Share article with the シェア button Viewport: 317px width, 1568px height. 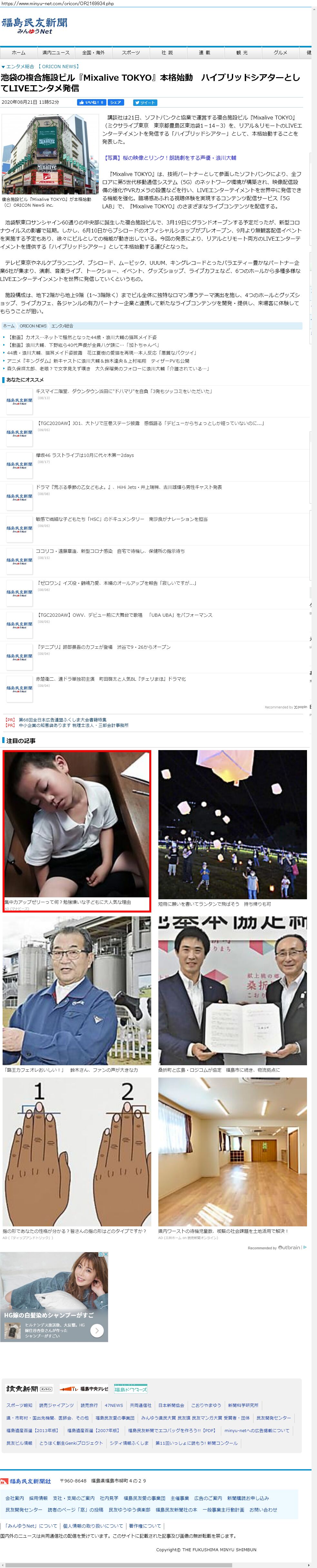[115, 102]
